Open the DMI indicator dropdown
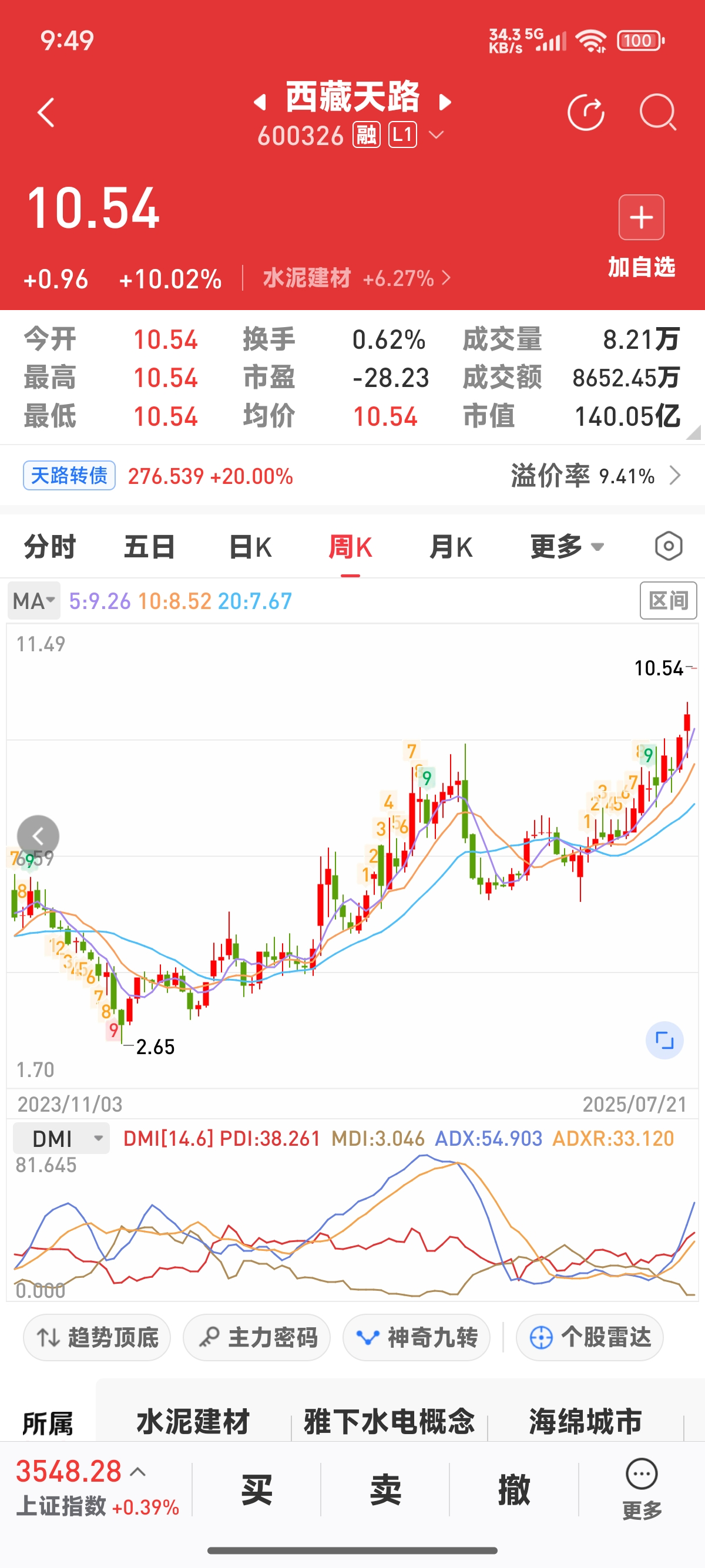Screen dimensions: 705x1568 [62, 1138]
